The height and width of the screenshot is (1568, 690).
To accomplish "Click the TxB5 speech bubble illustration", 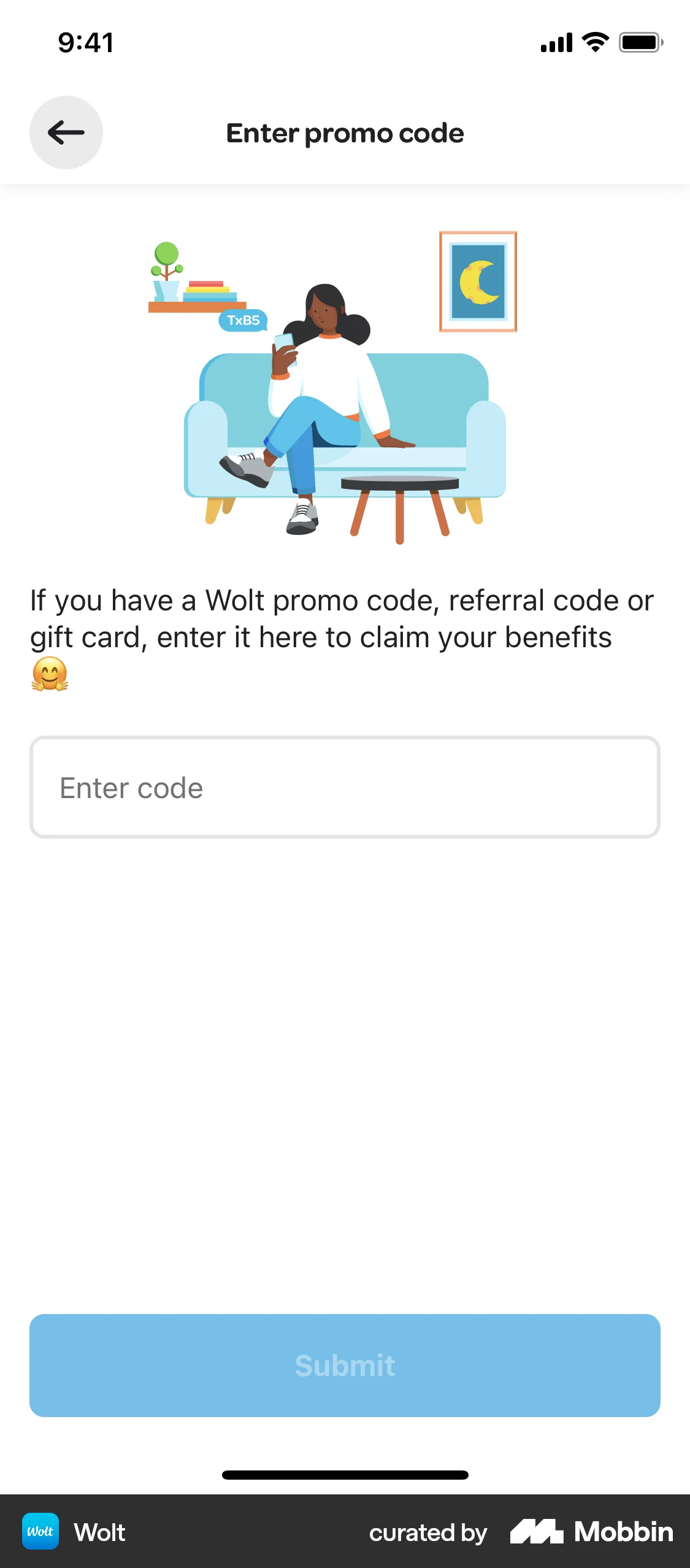I will 243,320.
